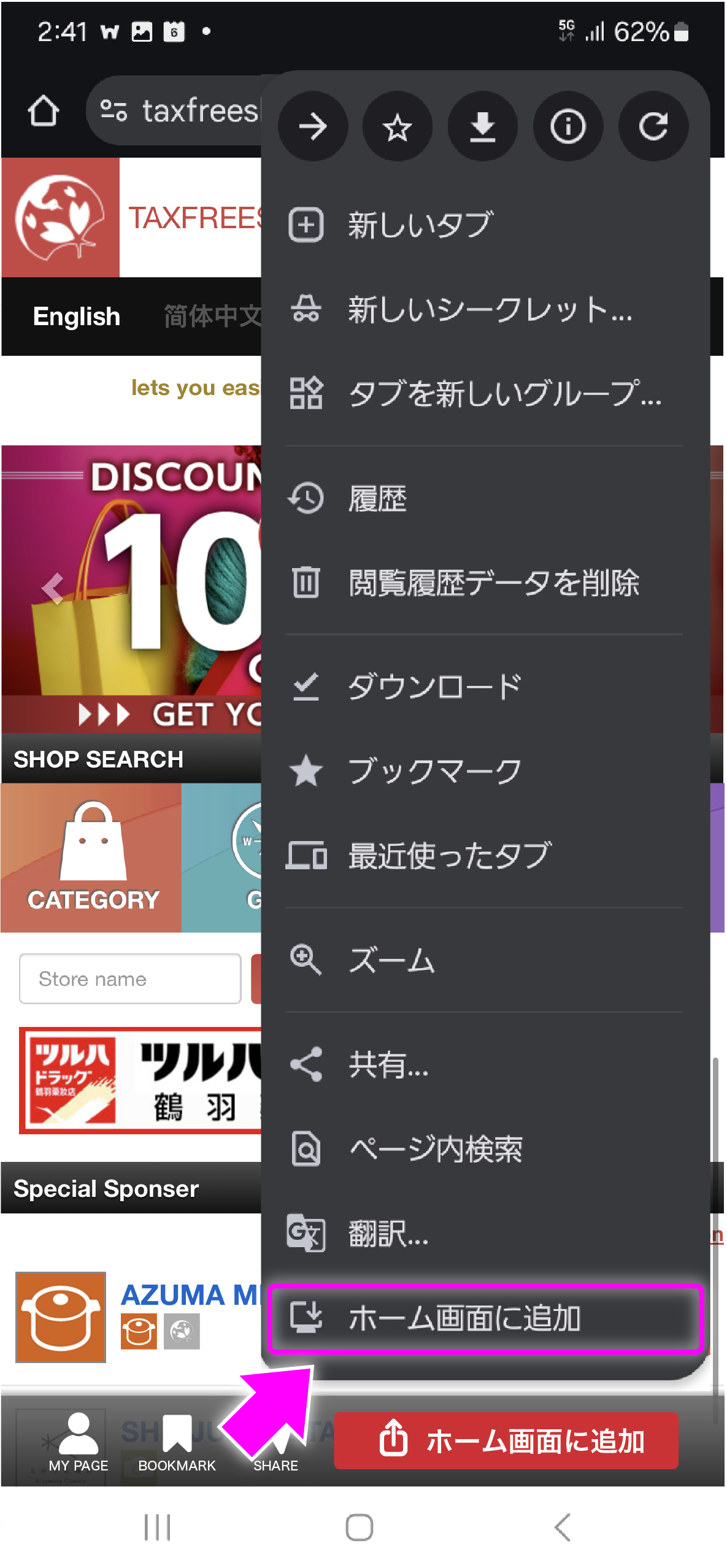Go forward with the arrow icon
This screenshot has width=727, height=1568.
[x=313, y=127]
